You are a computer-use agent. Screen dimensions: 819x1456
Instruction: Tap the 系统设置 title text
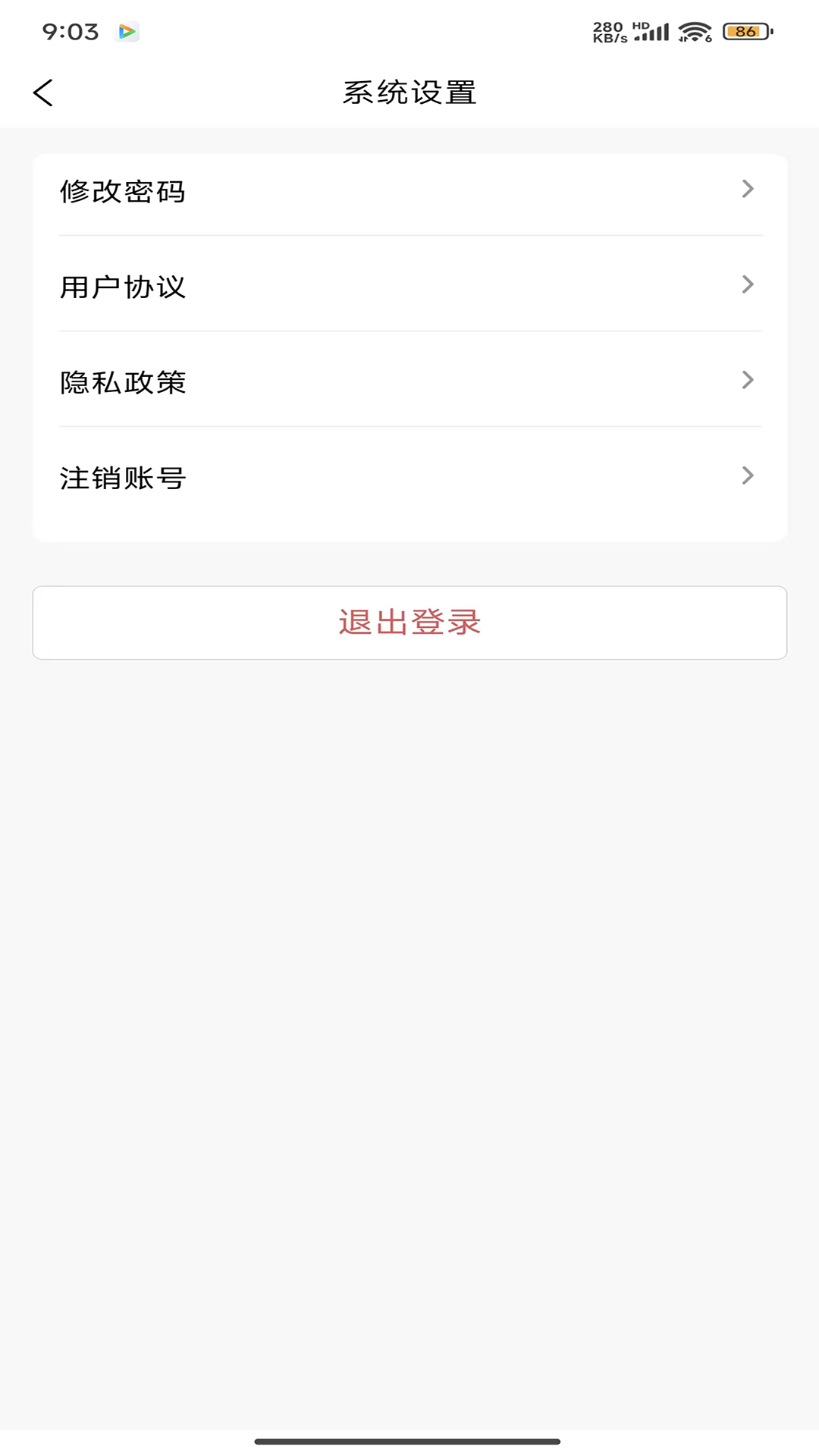click(409, 92)
